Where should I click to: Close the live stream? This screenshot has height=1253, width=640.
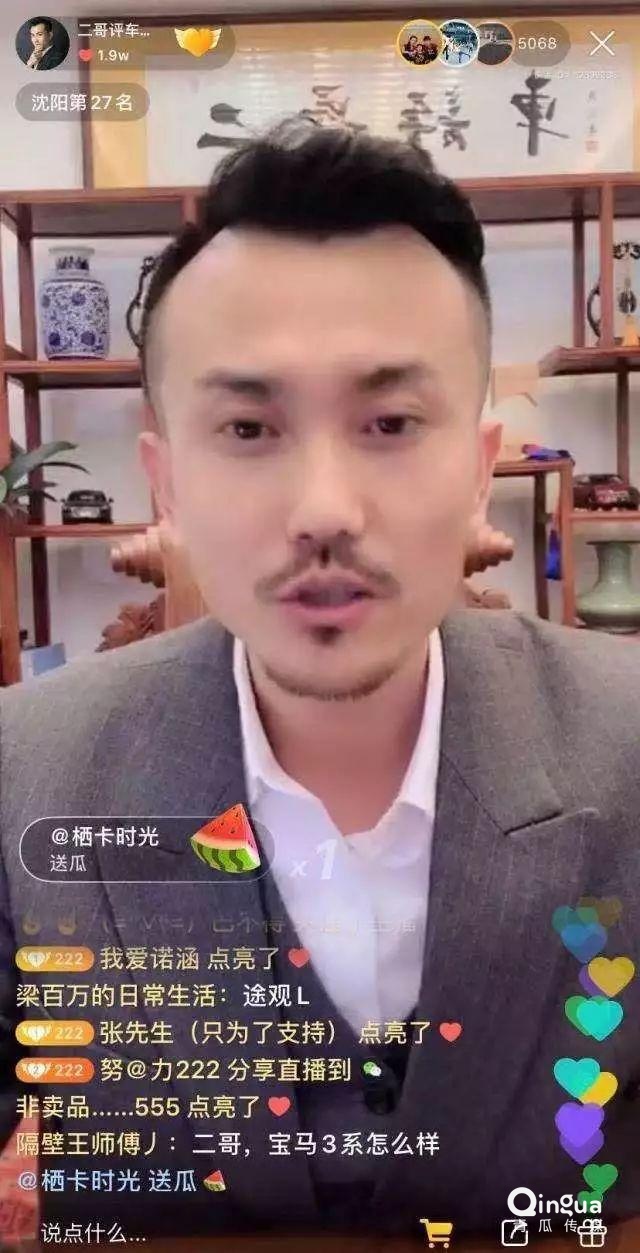[602, 43]
